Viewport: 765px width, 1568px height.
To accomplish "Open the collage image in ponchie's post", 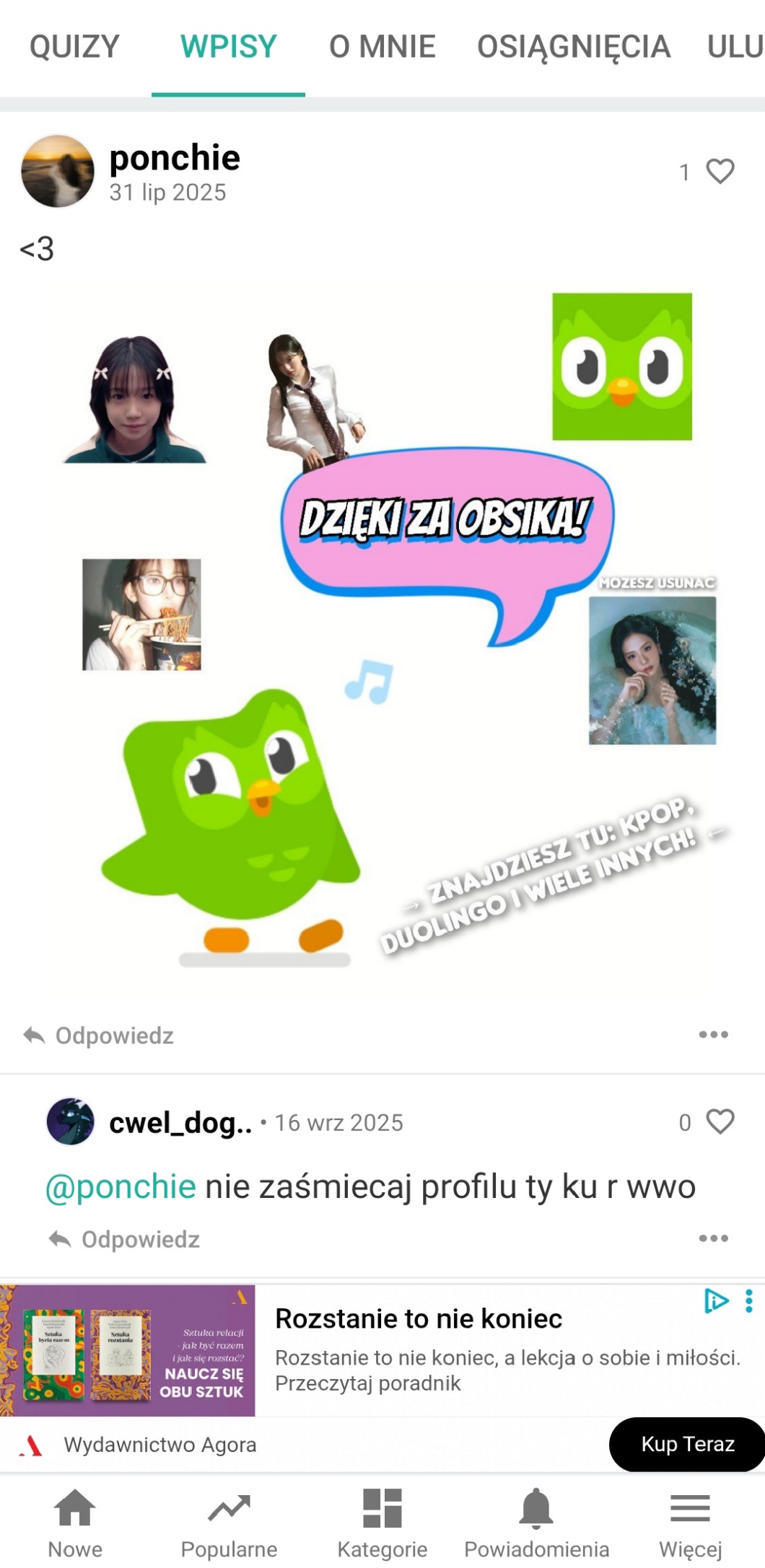I will pos(382,635).
